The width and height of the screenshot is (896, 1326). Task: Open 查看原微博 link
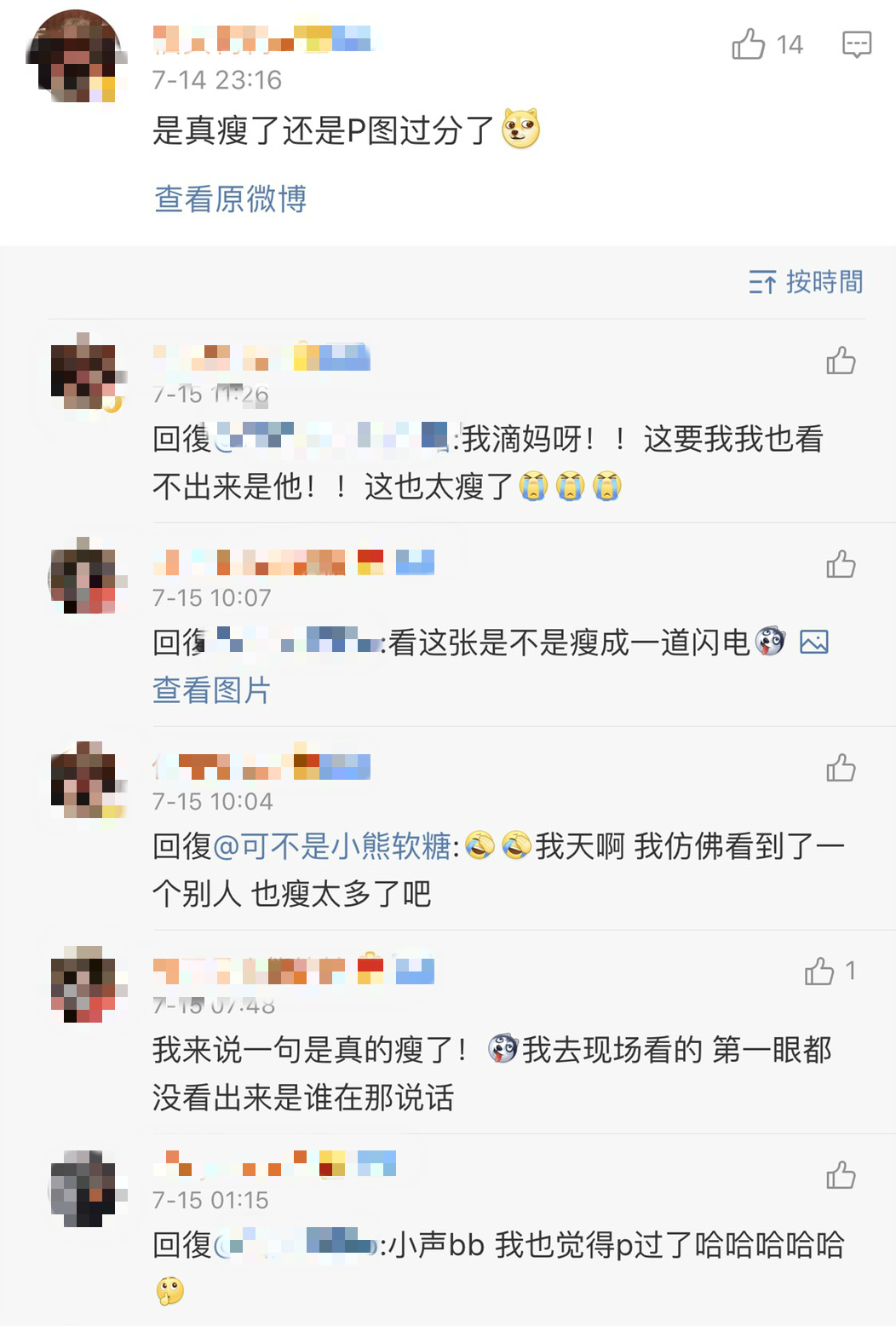pos(230,199)
